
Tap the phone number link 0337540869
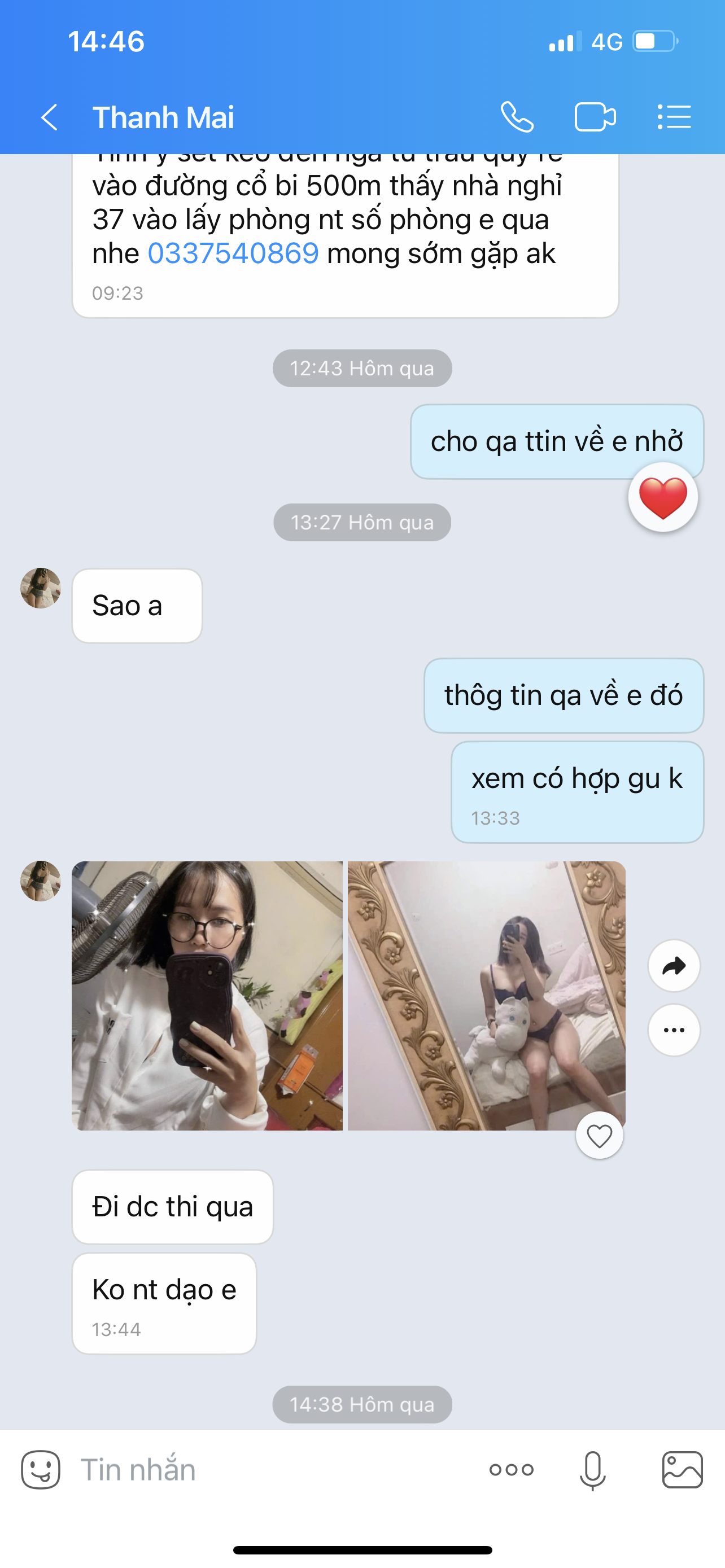click(233, 253)
